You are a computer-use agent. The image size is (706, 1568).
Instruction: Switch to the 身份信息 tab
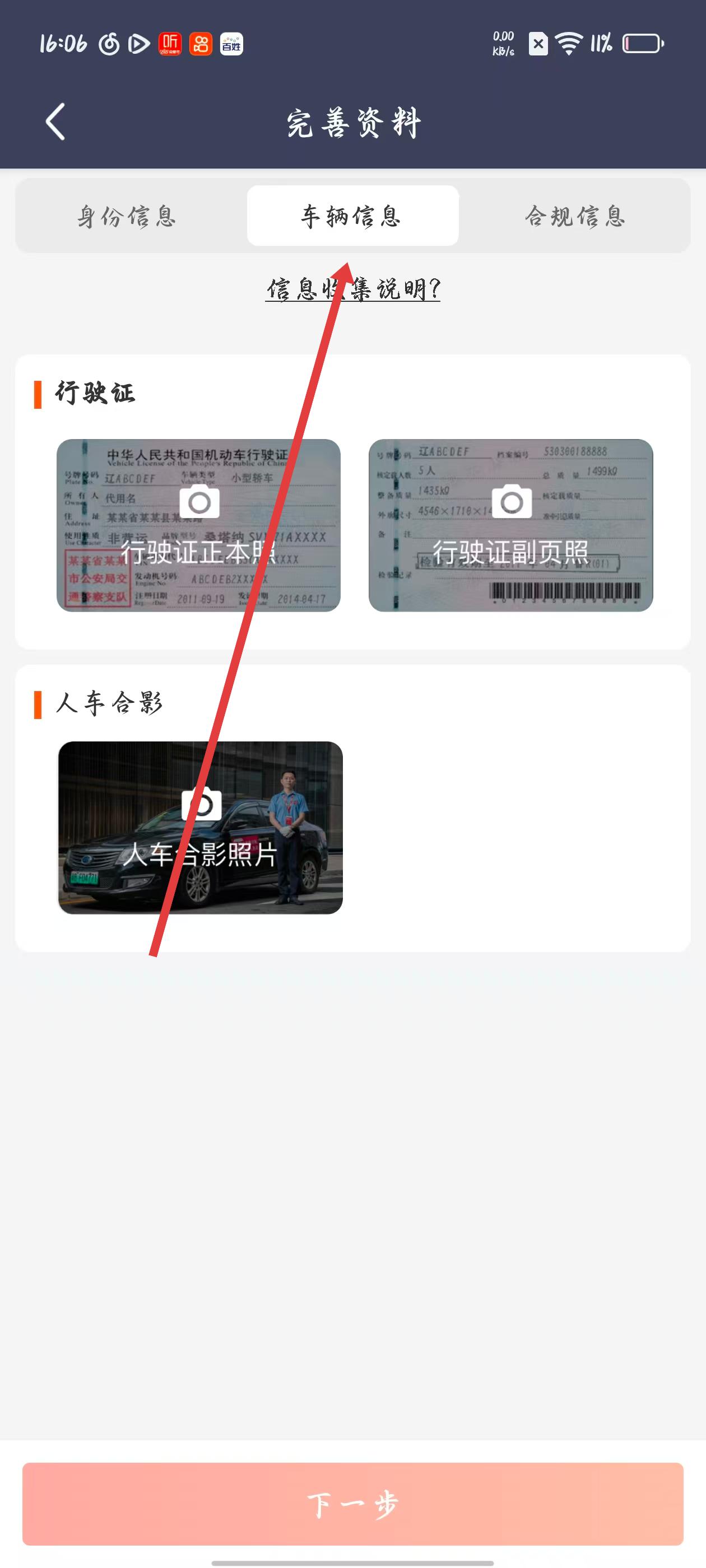coord(127,216)
